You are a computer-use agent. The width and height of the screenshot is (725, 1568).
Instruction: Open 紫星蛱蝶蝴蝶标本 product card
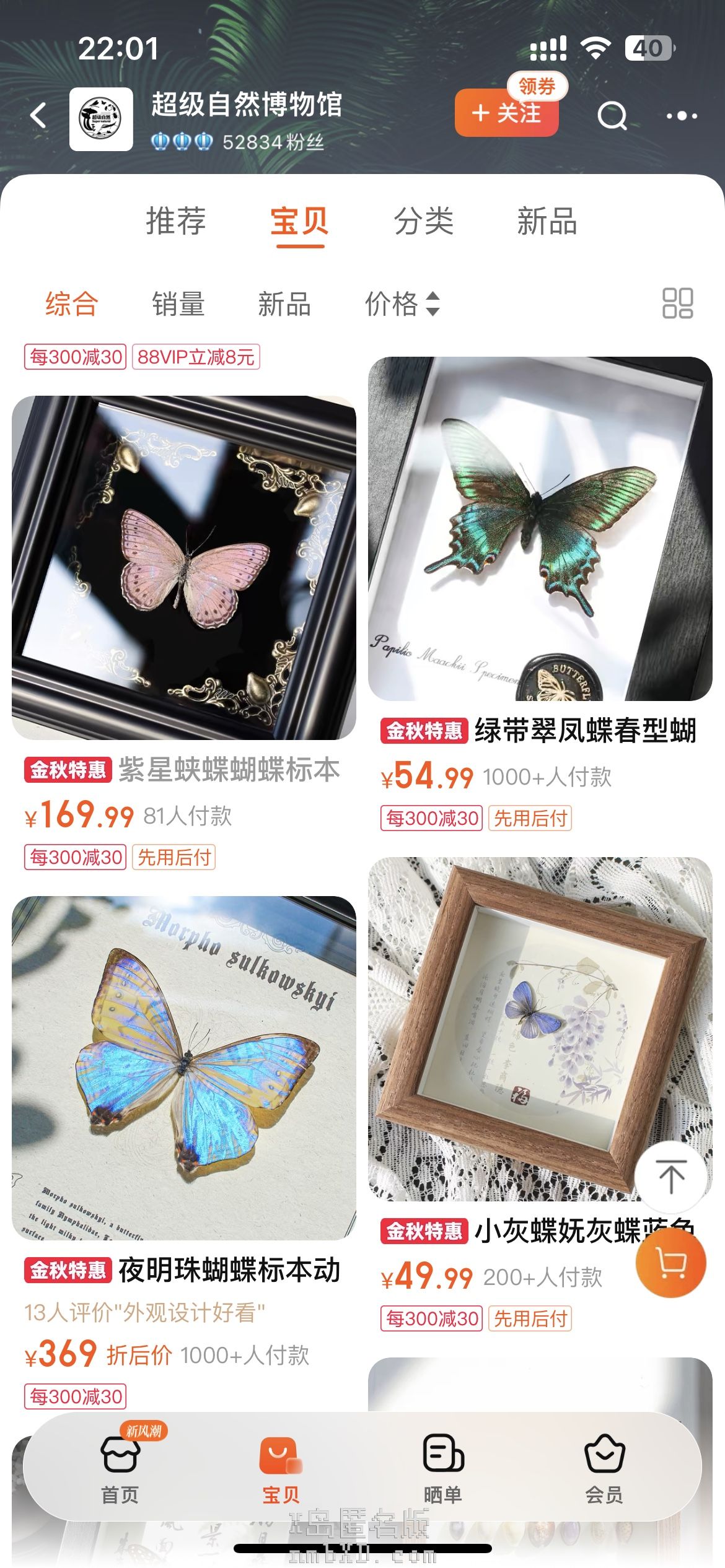pyautogui.click(x=184, y=567)
